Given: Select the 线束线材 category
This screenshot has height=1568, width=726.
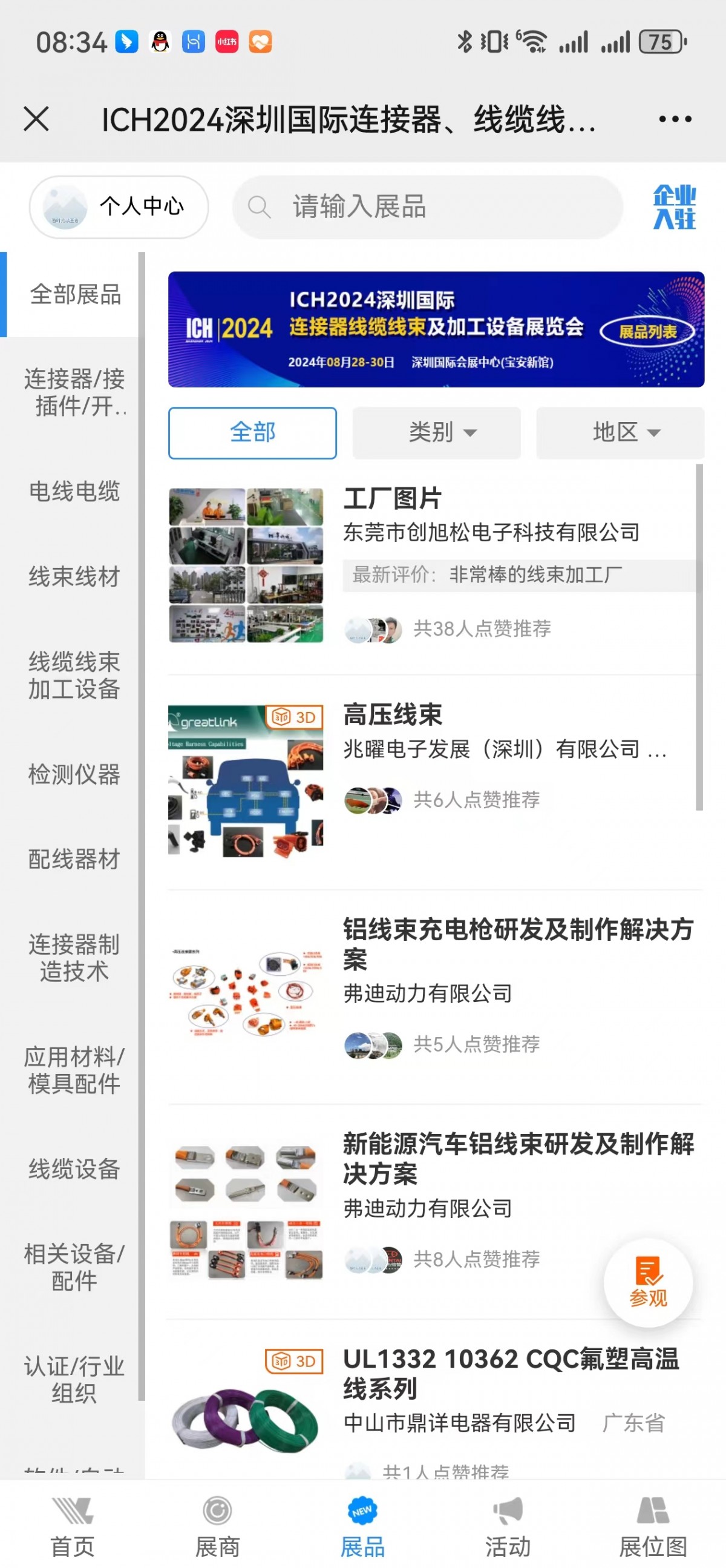Looking at the screenshot, I should tap(74, 576).
